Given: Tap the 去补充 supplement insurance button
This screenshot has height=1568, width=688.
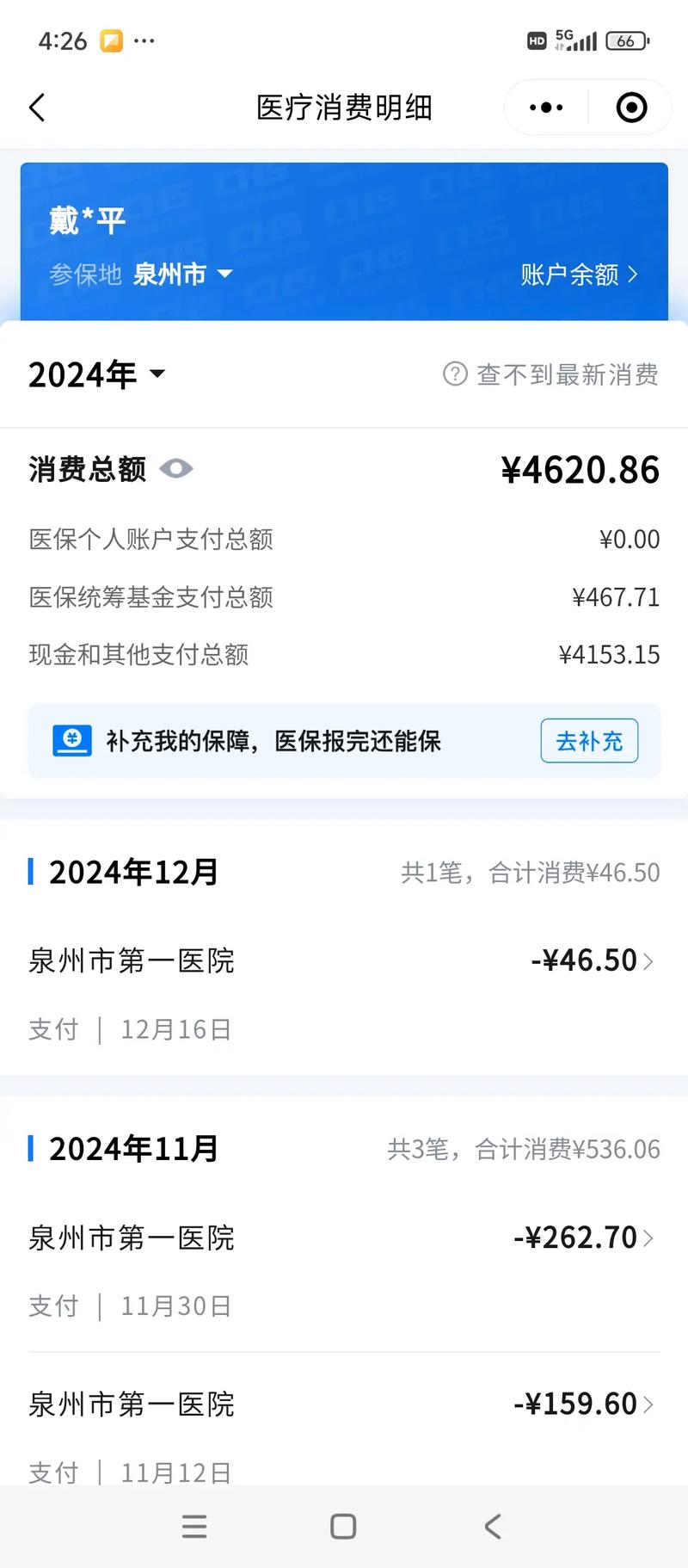Looking at the screenshot, I should 588,740.
